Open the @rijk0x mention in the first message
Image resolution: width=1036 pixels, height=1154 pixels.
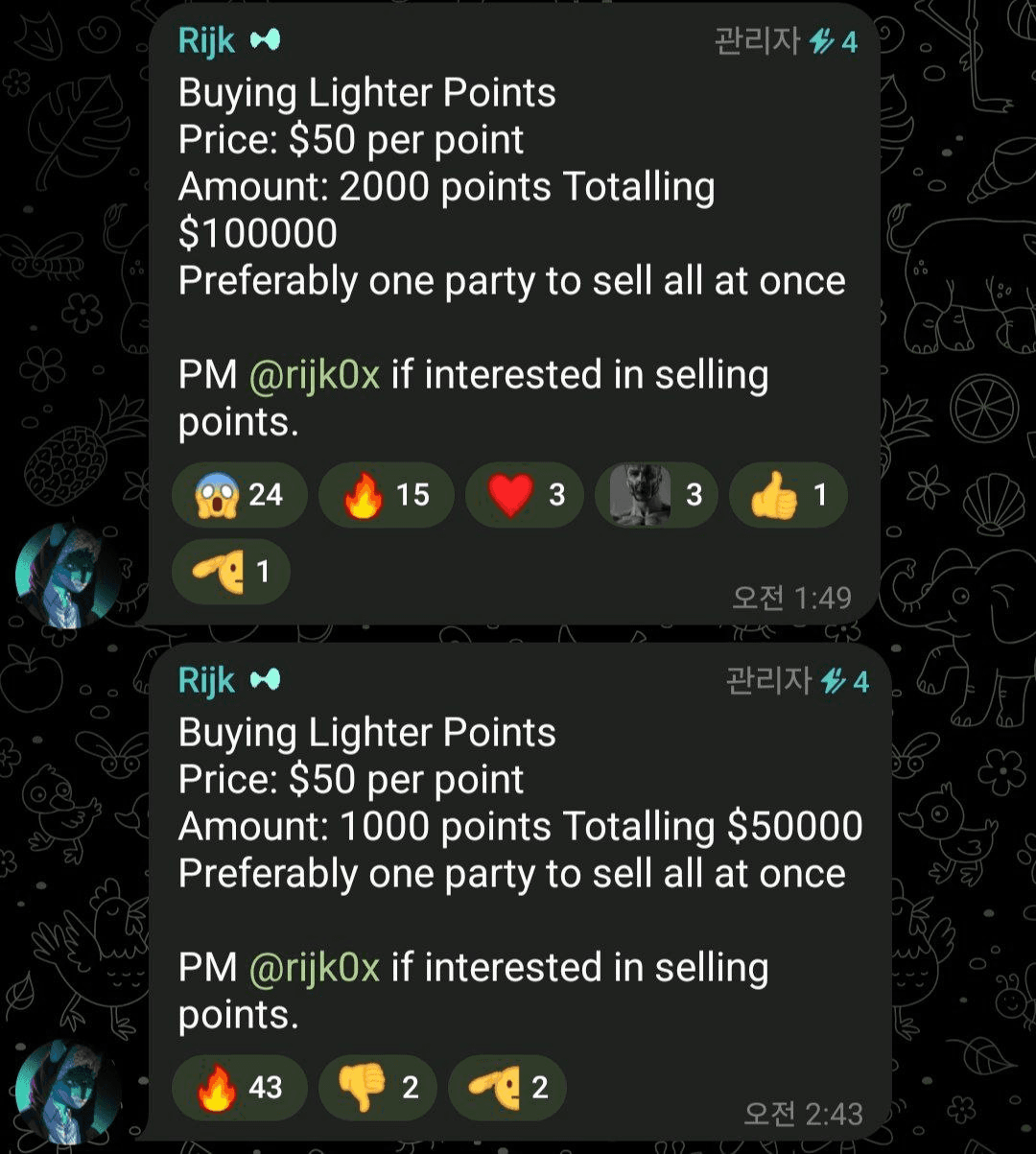pyautogui.click(x=315, y=375)
